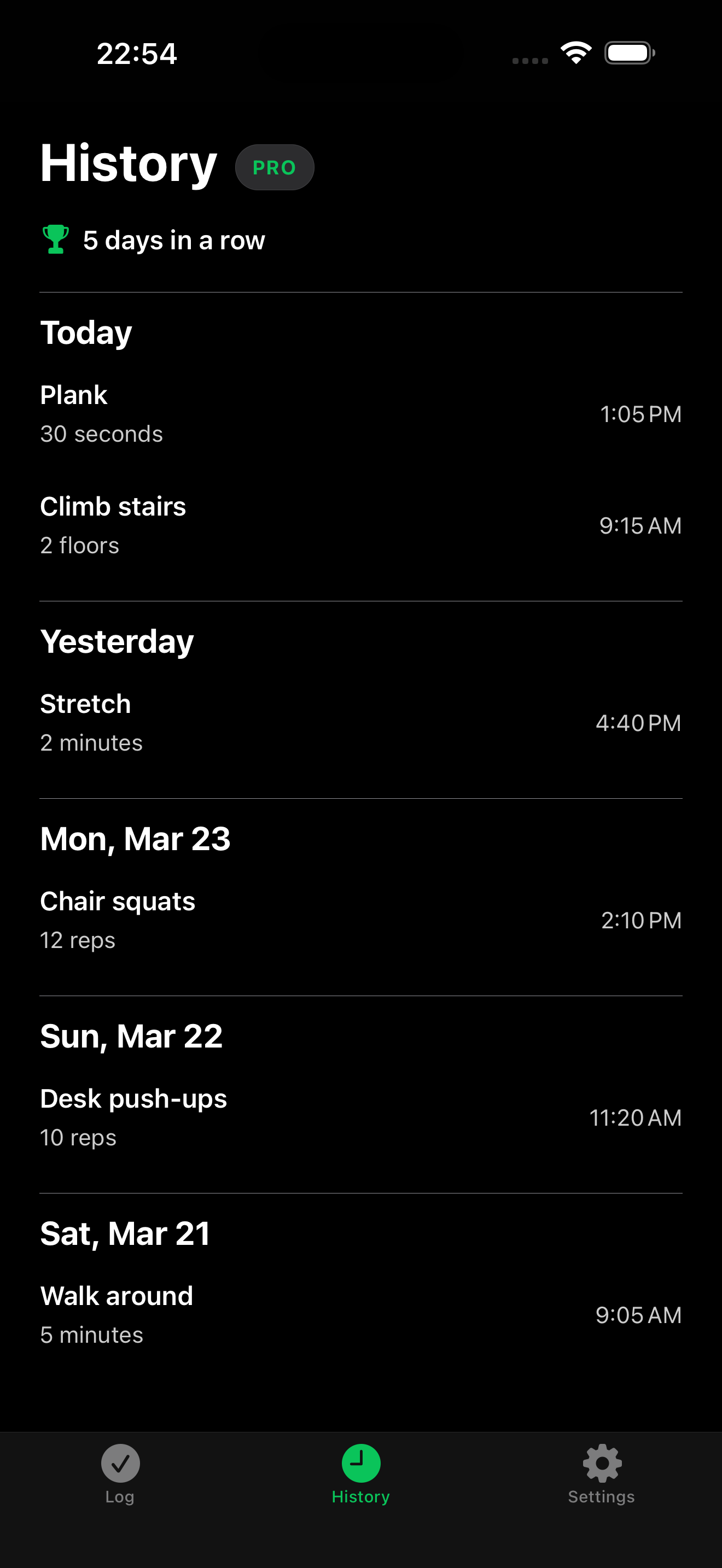The image size is (722, 1568).
Task: Tap the green trophy streak icon
Action: [x=56, y=239]
